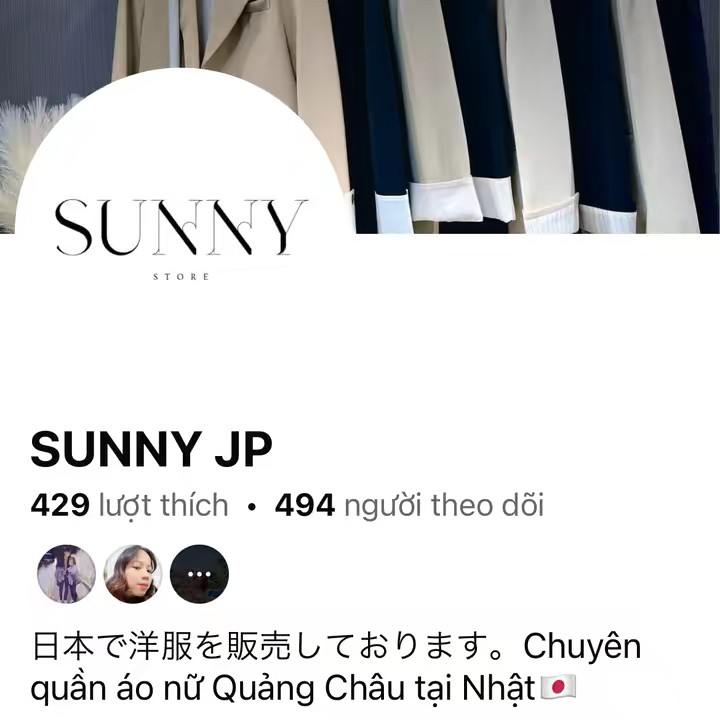
Task: Tap the first follower avatar
Action: pyautogui.click(x=66, y=574)
